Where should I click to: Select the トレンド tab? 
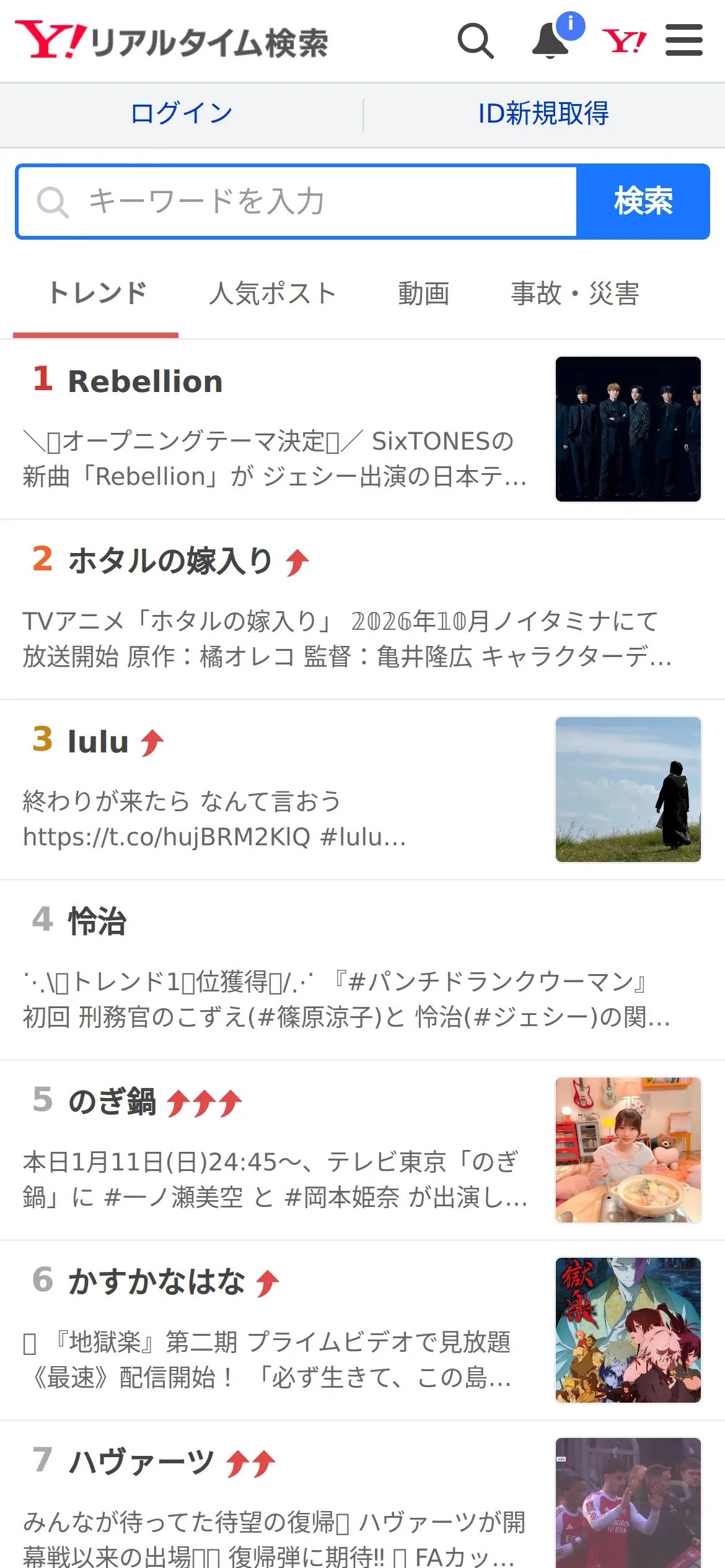click(97, 293)
